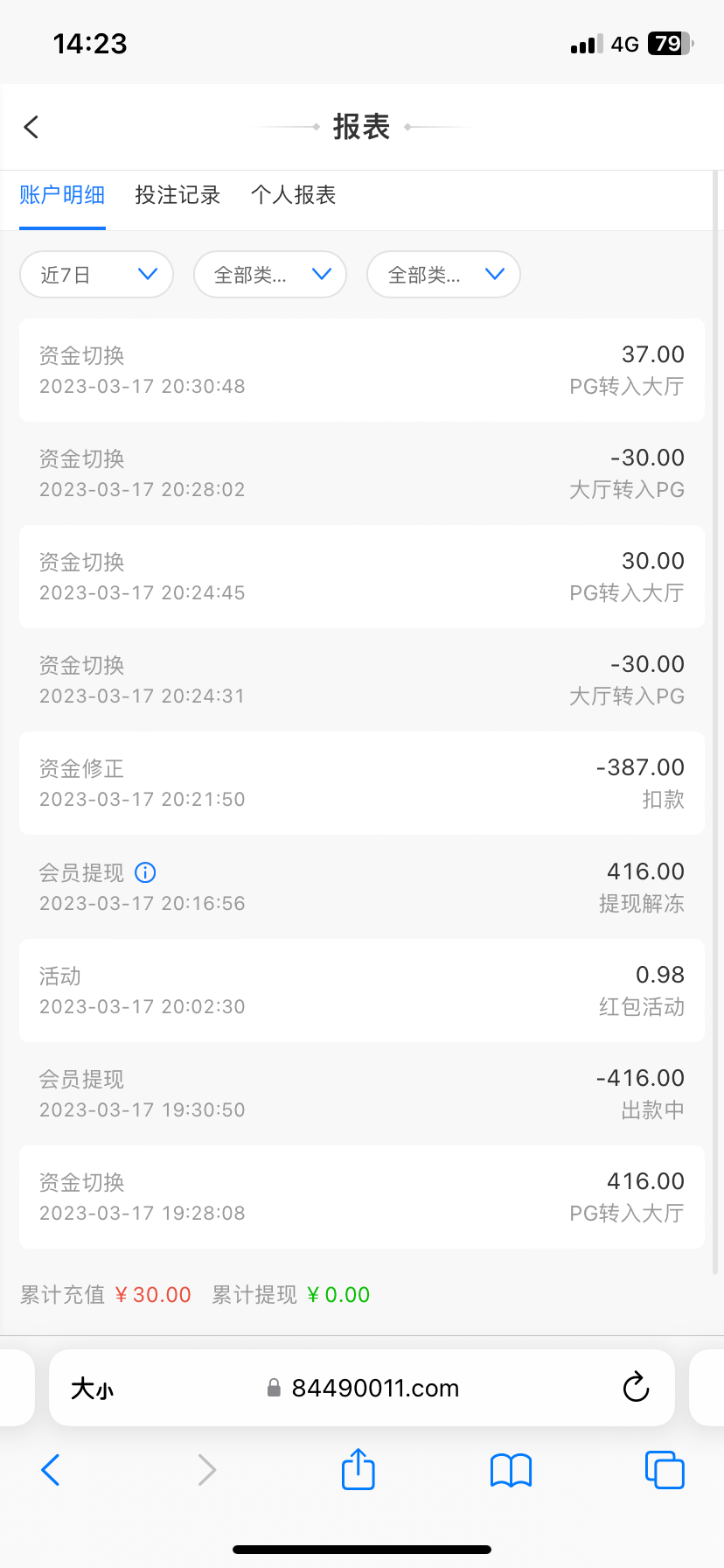Share this page from Safari's toolbar
Viewport: 724px width, 1568px height.
[x=359, y=1469]
